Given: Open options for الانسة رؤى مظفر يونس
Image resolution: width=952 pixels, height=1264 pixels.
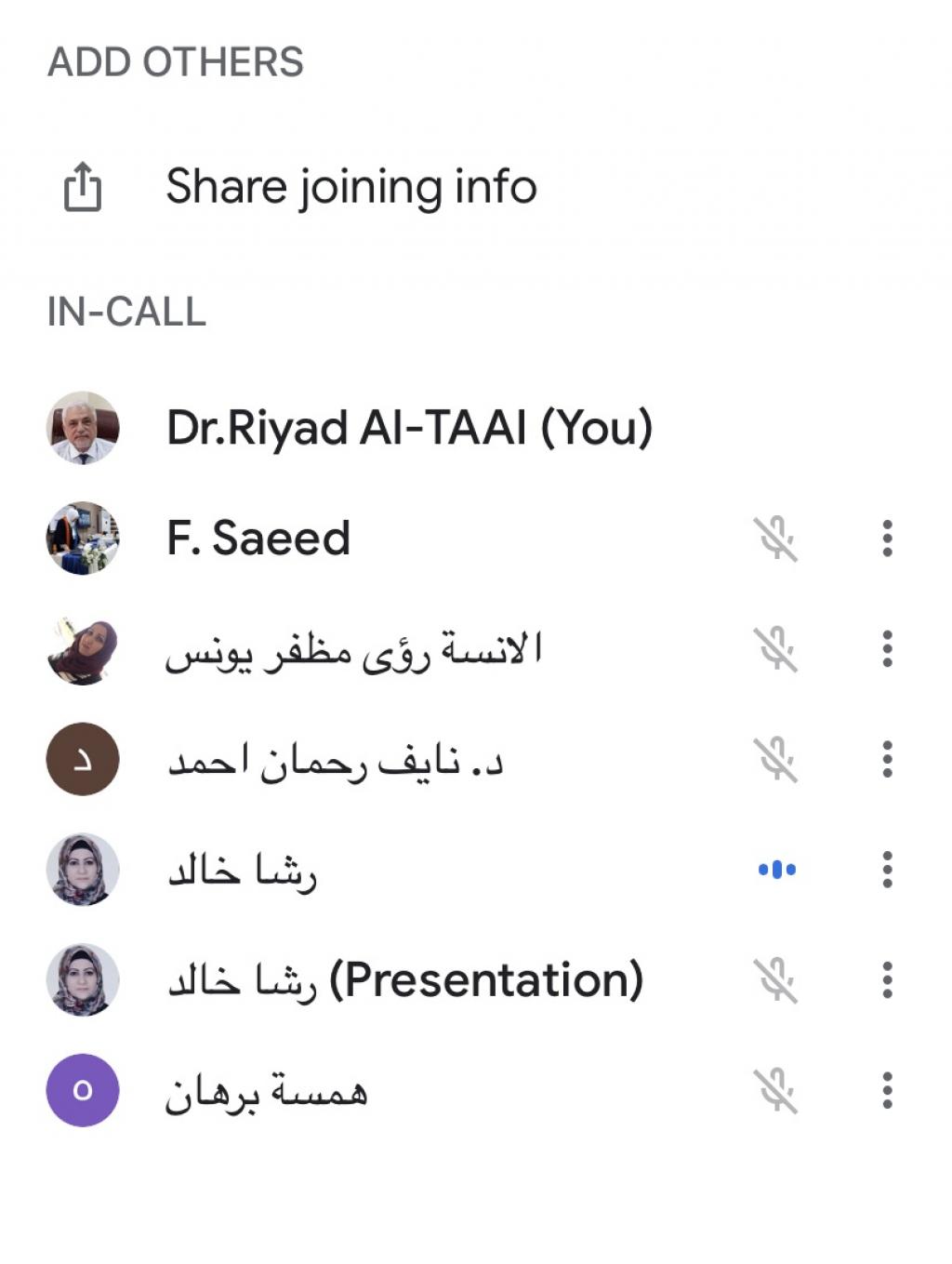Looking at the screenshot, I should 887,649.
